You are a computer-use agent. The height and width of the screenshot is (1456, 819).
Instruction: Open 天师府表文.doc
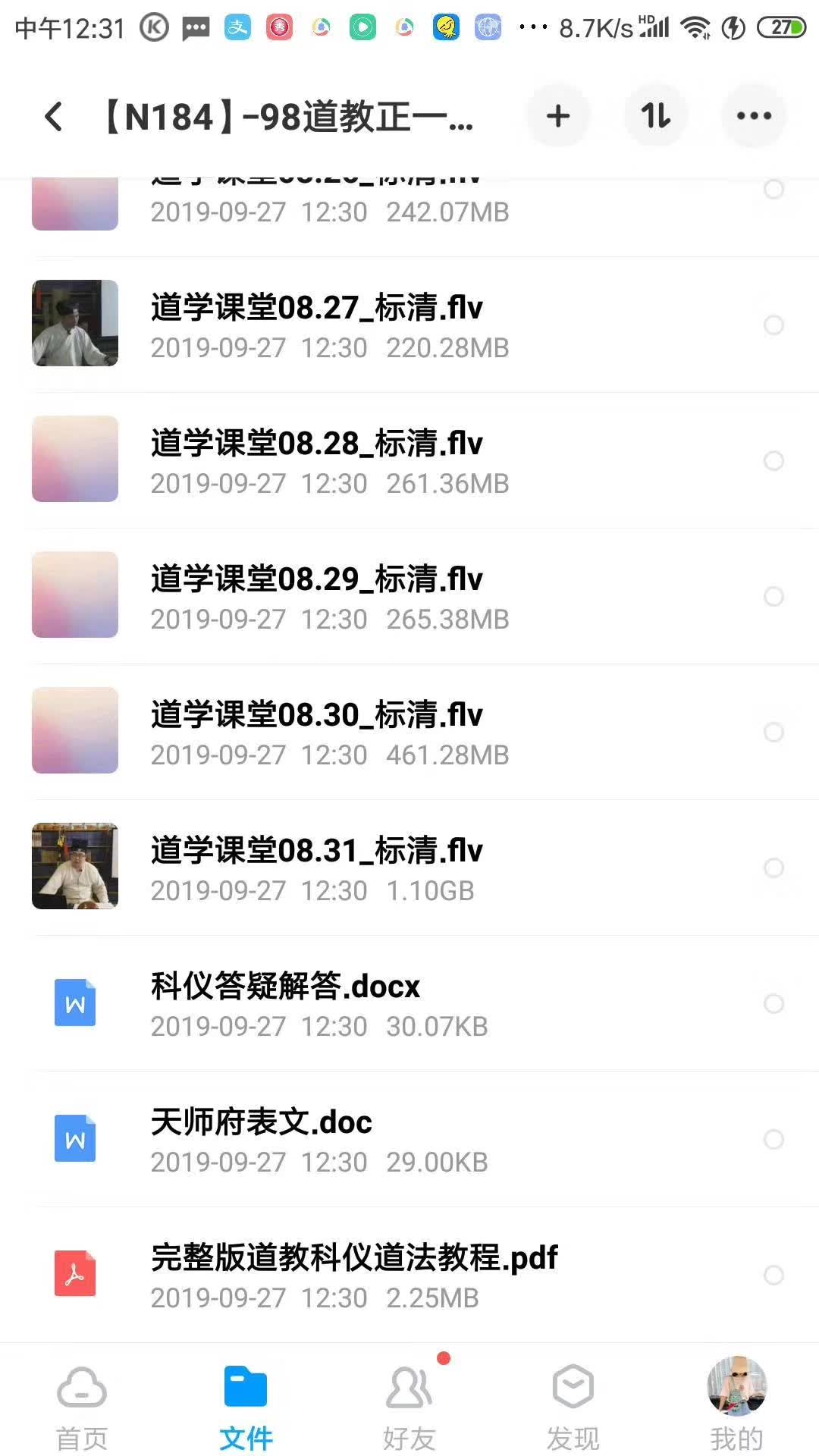click(x=260, y=1122)
